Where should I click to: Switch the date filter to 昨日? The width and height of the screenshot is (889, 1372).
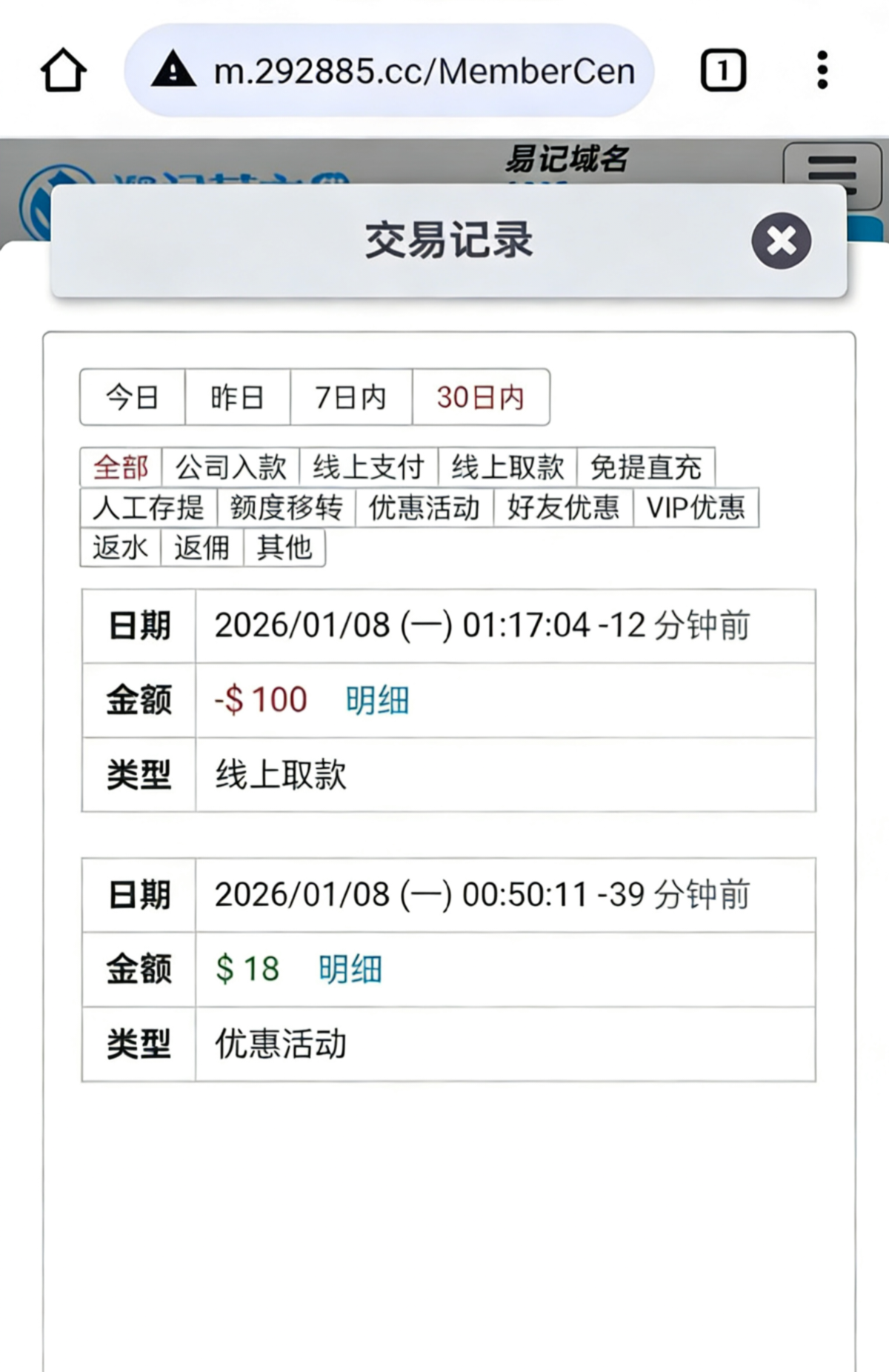tap(237, 398)
